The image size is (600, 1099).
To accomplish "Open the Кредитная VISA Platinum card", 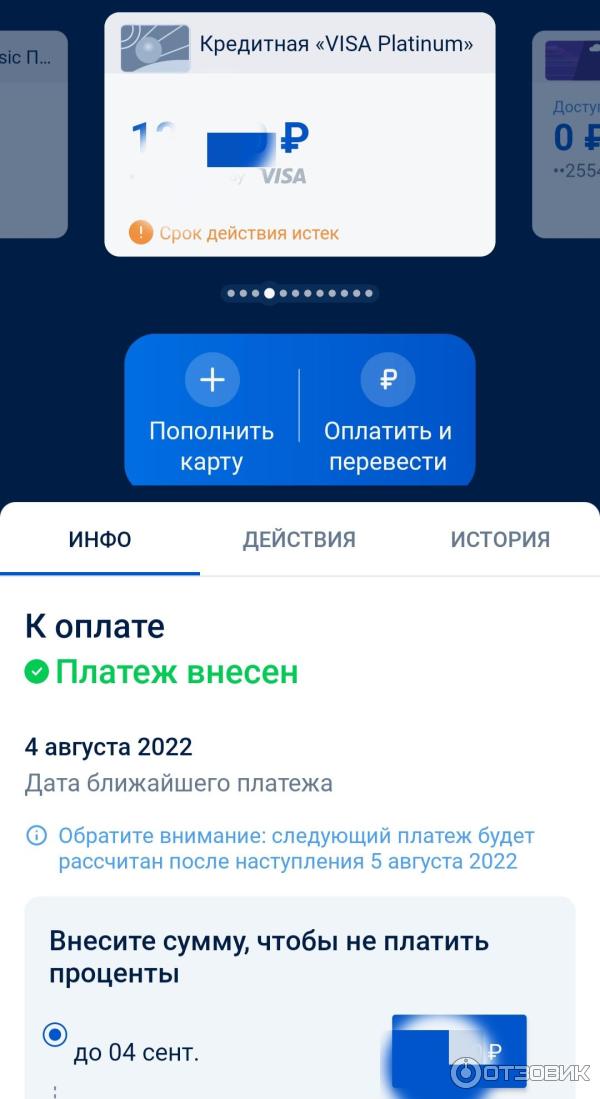I will click(x=300, y=135).
